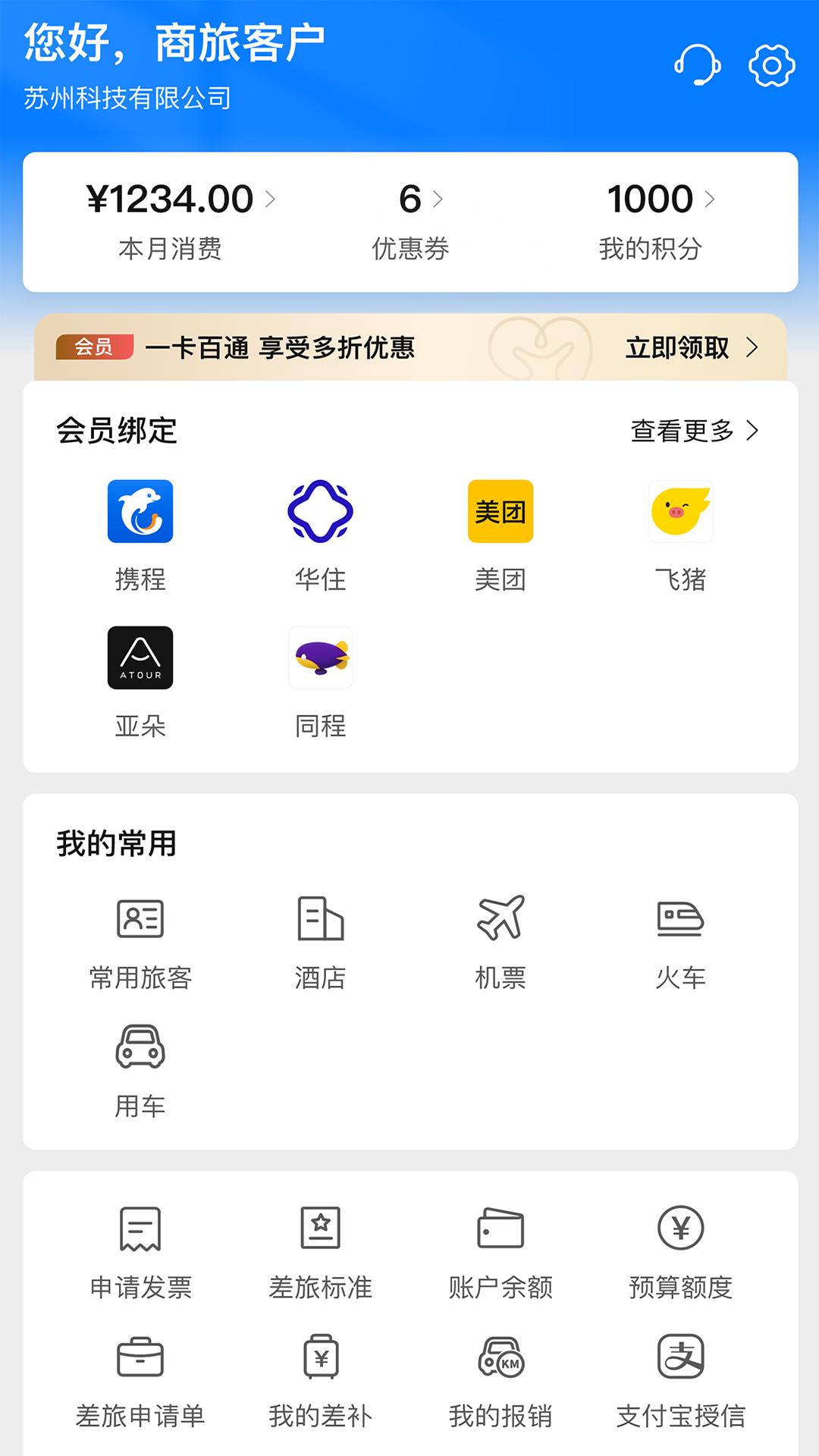Tap the 飞猪 member icon
The width and height of the screenshot is (819, 1456).
[680, 512]
